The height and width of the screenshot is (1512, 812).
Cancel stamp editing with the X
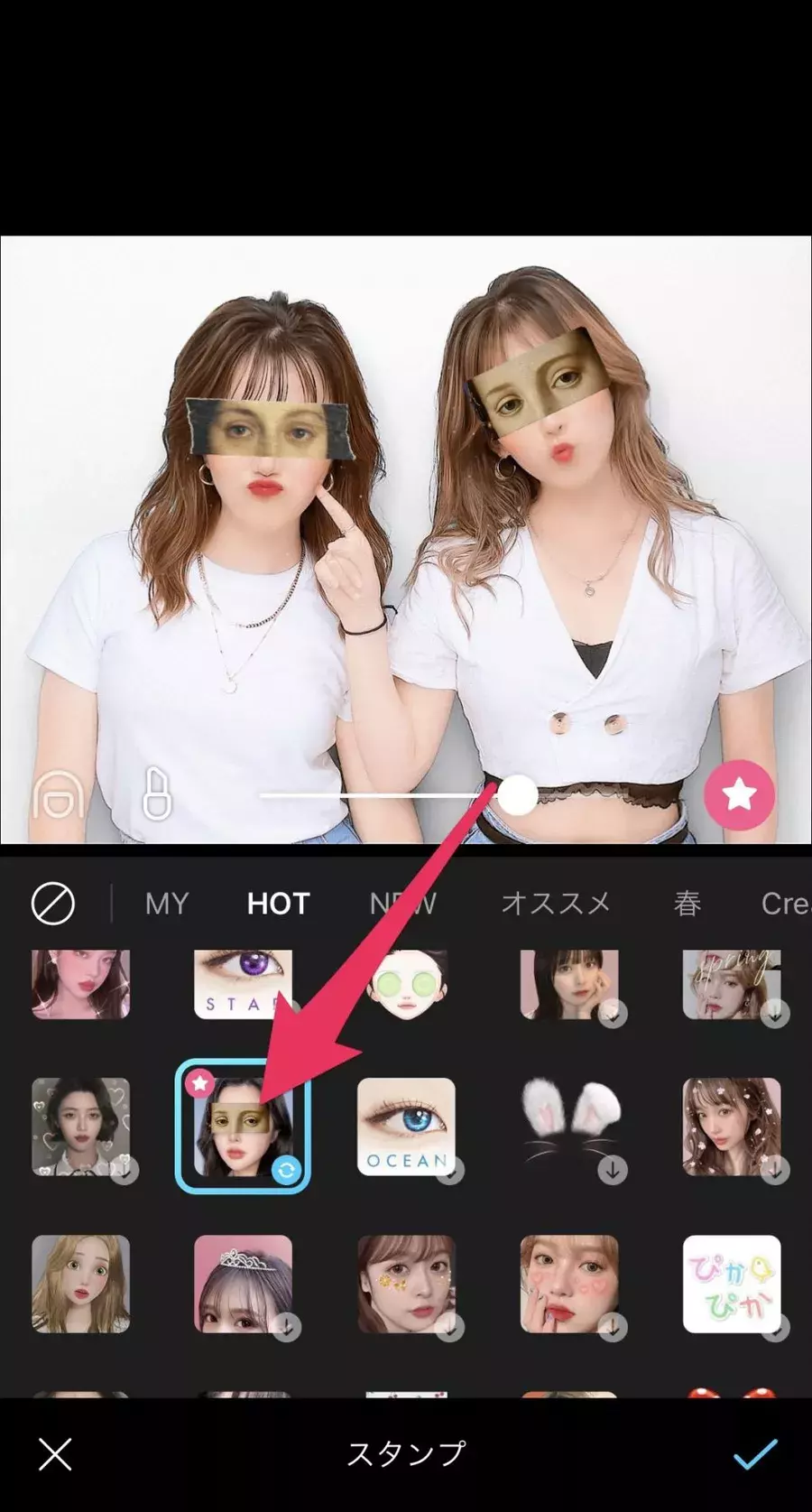pyautogui.click(x=55, y=1454)
